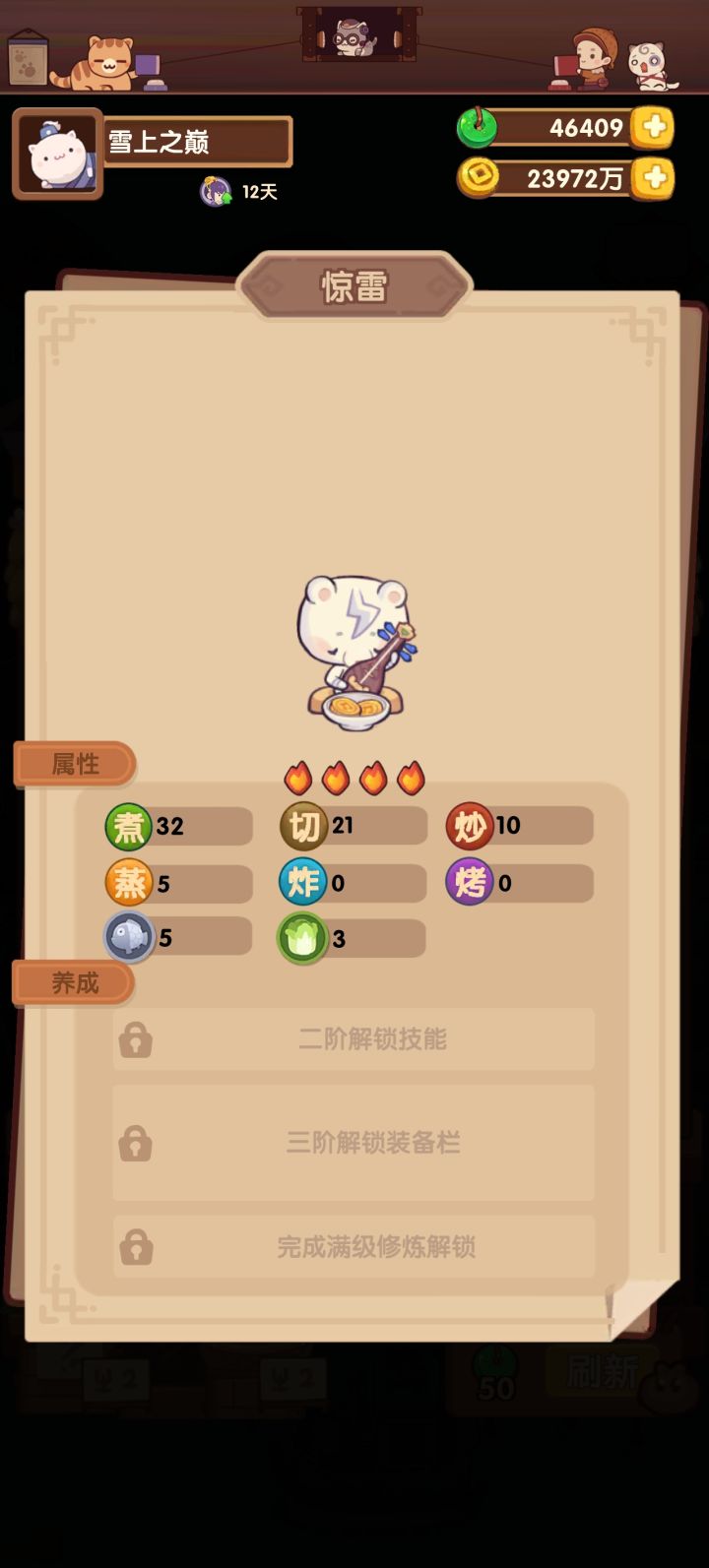The height and width of the screenshot is (1568, 709).
Task: Click the gold coin currency icon
Action: [478, 179]
